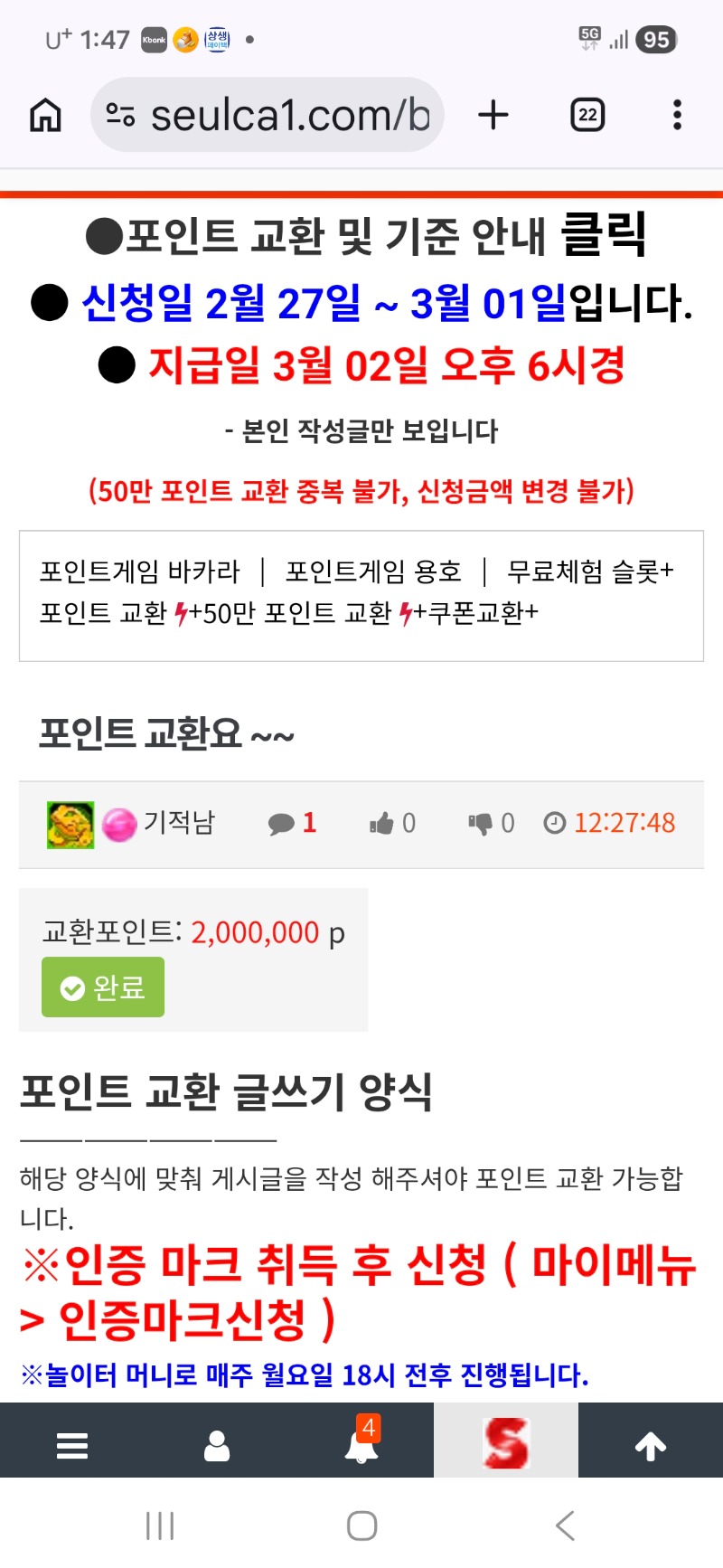Tap the seulca1.com address bar
This screenshot has width=723, height=1568.
click(271, 115)
